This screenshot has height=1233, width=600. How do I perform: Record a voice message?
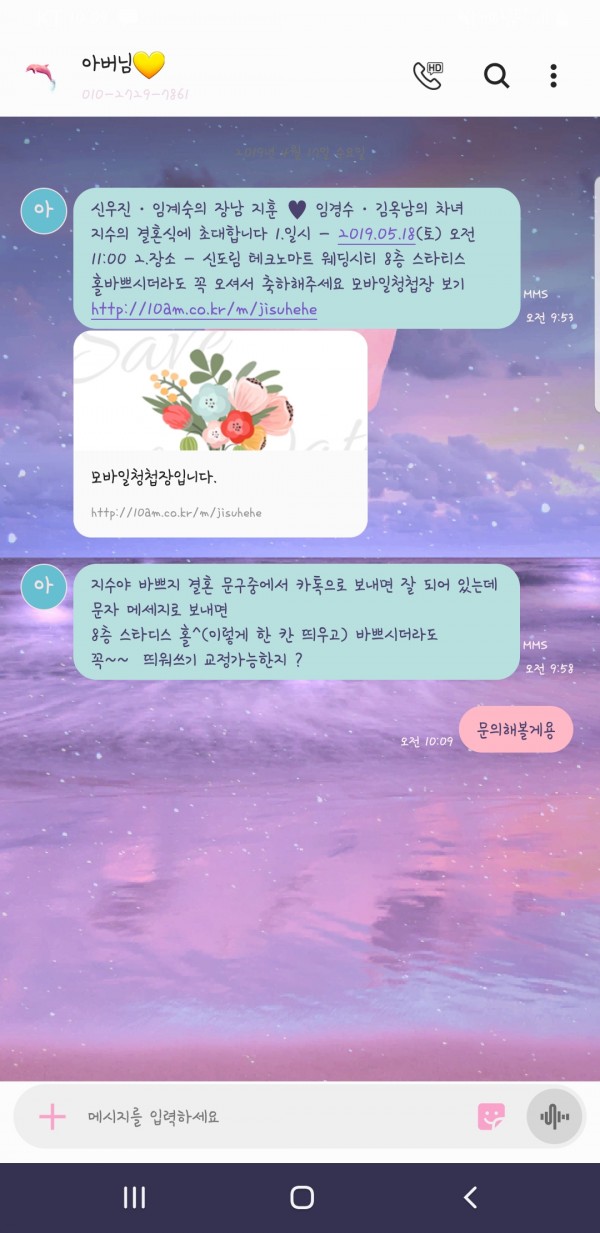[x=554, y=1116]
